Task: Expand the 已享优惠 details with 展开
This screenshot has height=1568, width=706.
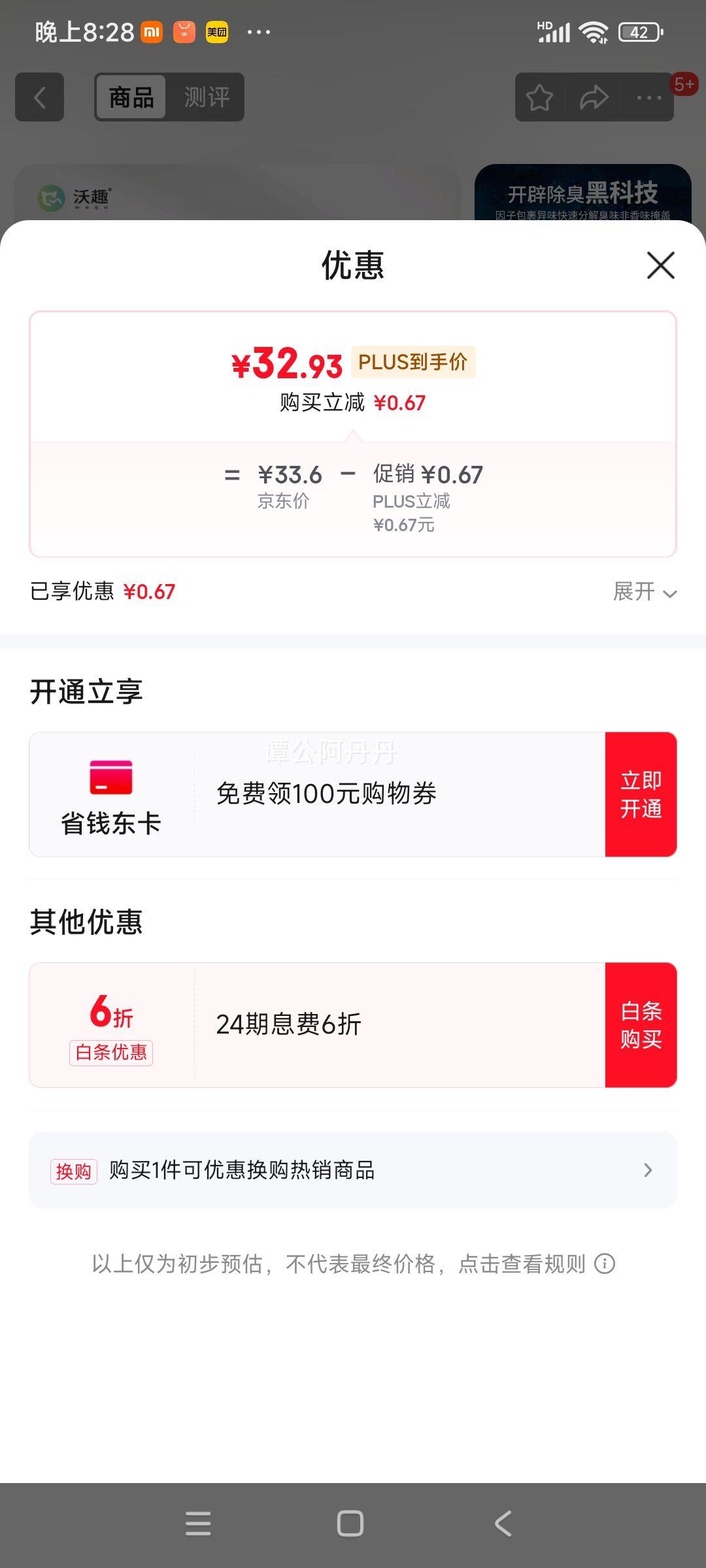Action: click(x=645, y=592)
